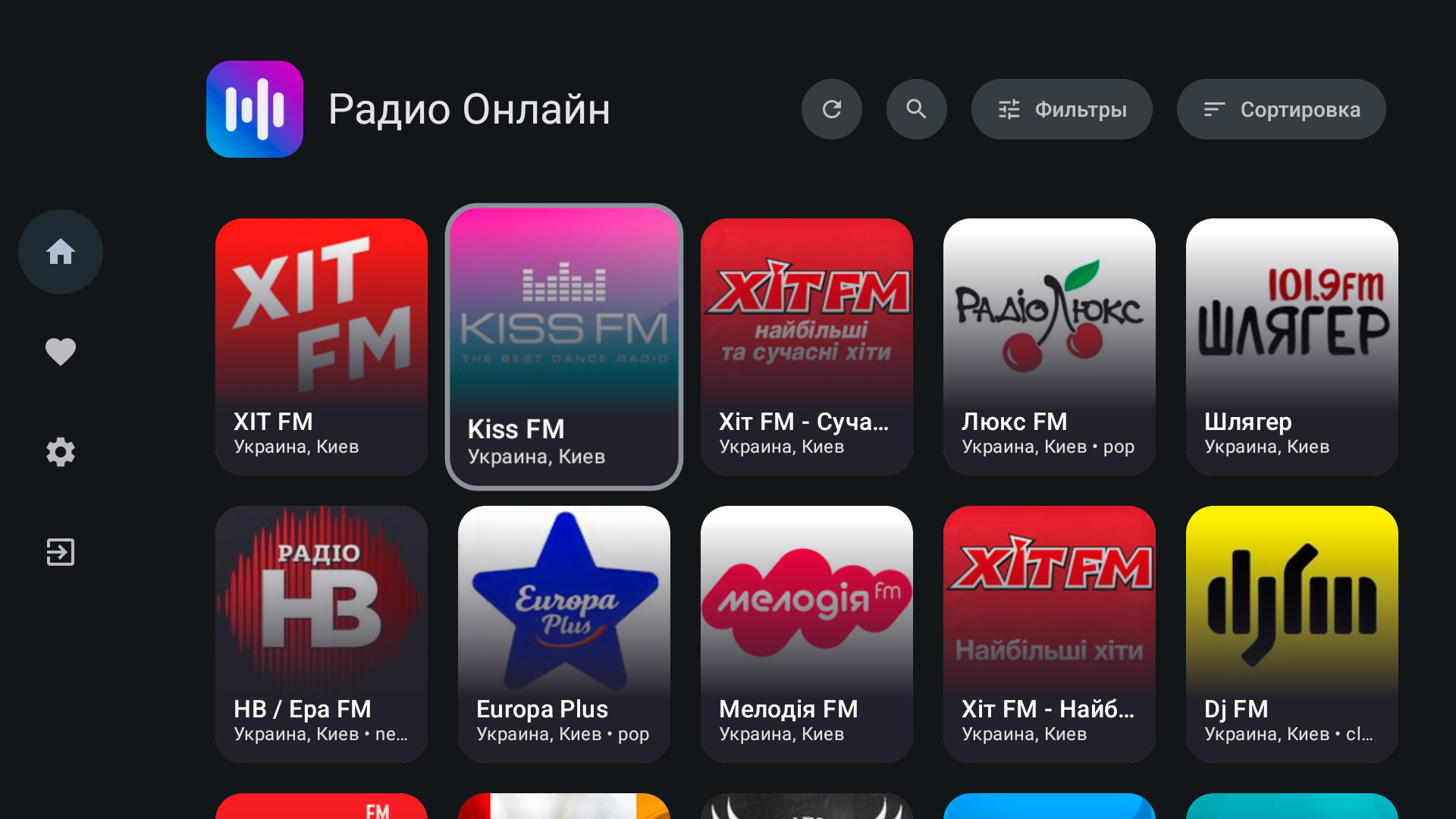The image size is (1456, 819).
Task: Select the Kiss FM station card
Action: point(564,347)
